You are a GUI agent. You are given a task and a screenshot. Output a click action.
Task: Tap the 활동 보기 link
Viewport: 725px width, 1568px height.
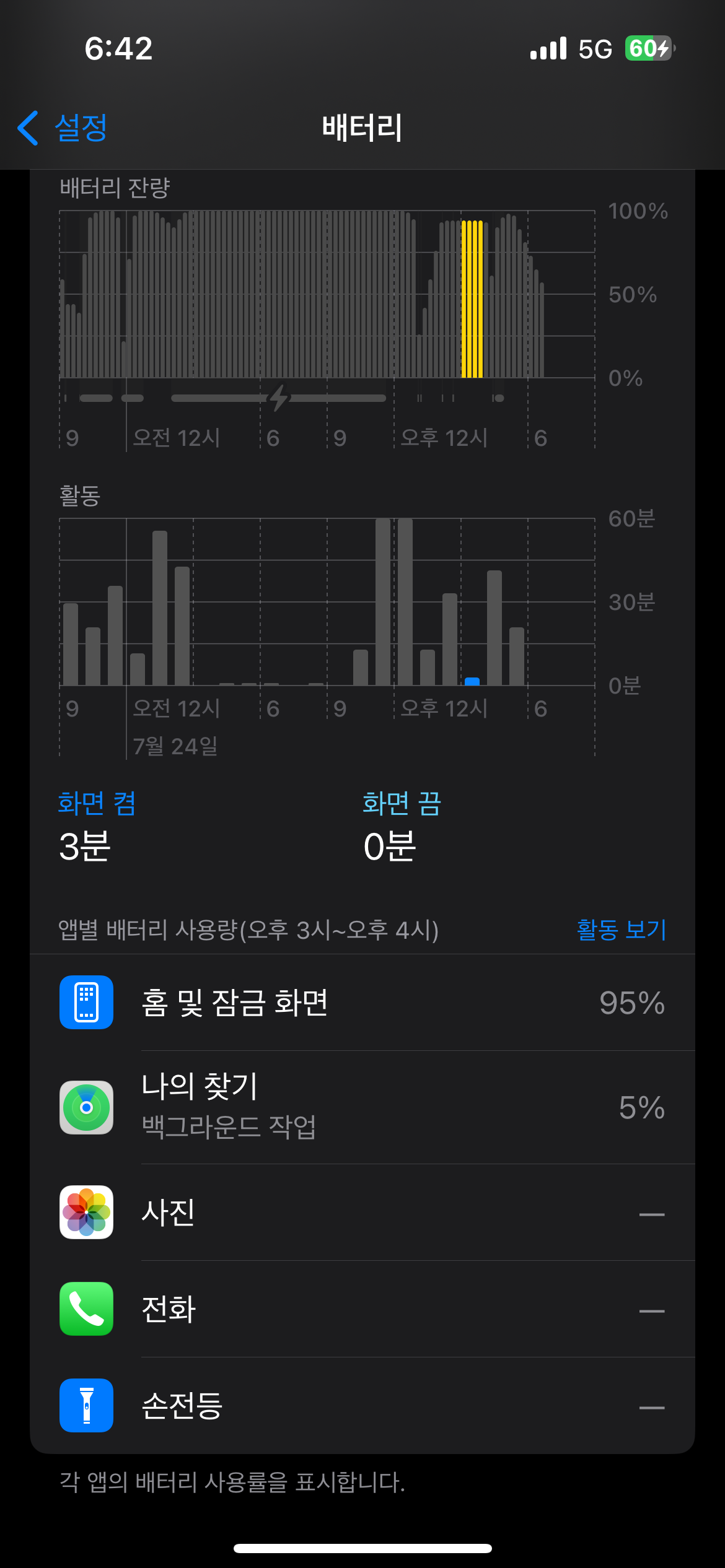(x=621, y=930)
